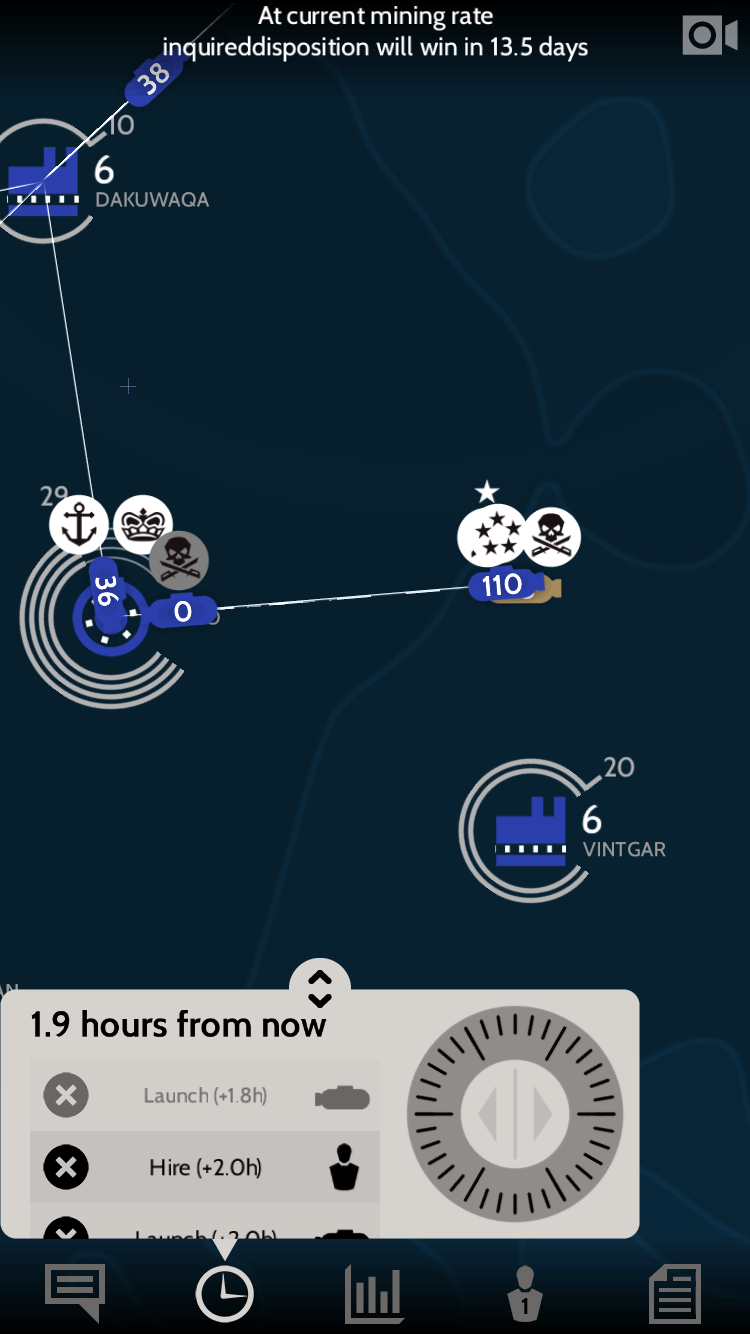Cancel the scheduled Hire (+2.0h) order
The width and height of the screenshot is (750, 1334).
pos(66,1167)
